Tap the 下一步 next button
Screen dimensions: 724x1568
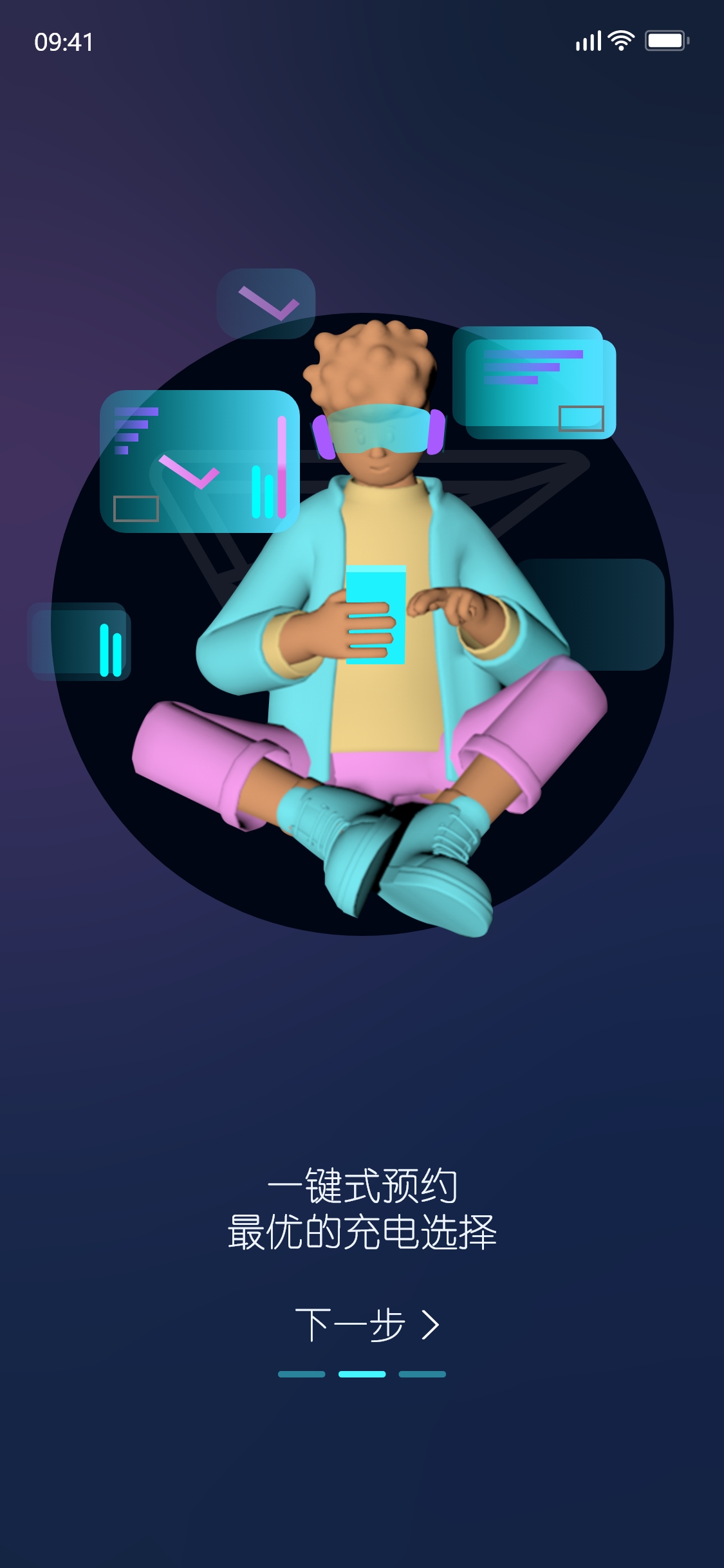click(x=366, y=1325)
